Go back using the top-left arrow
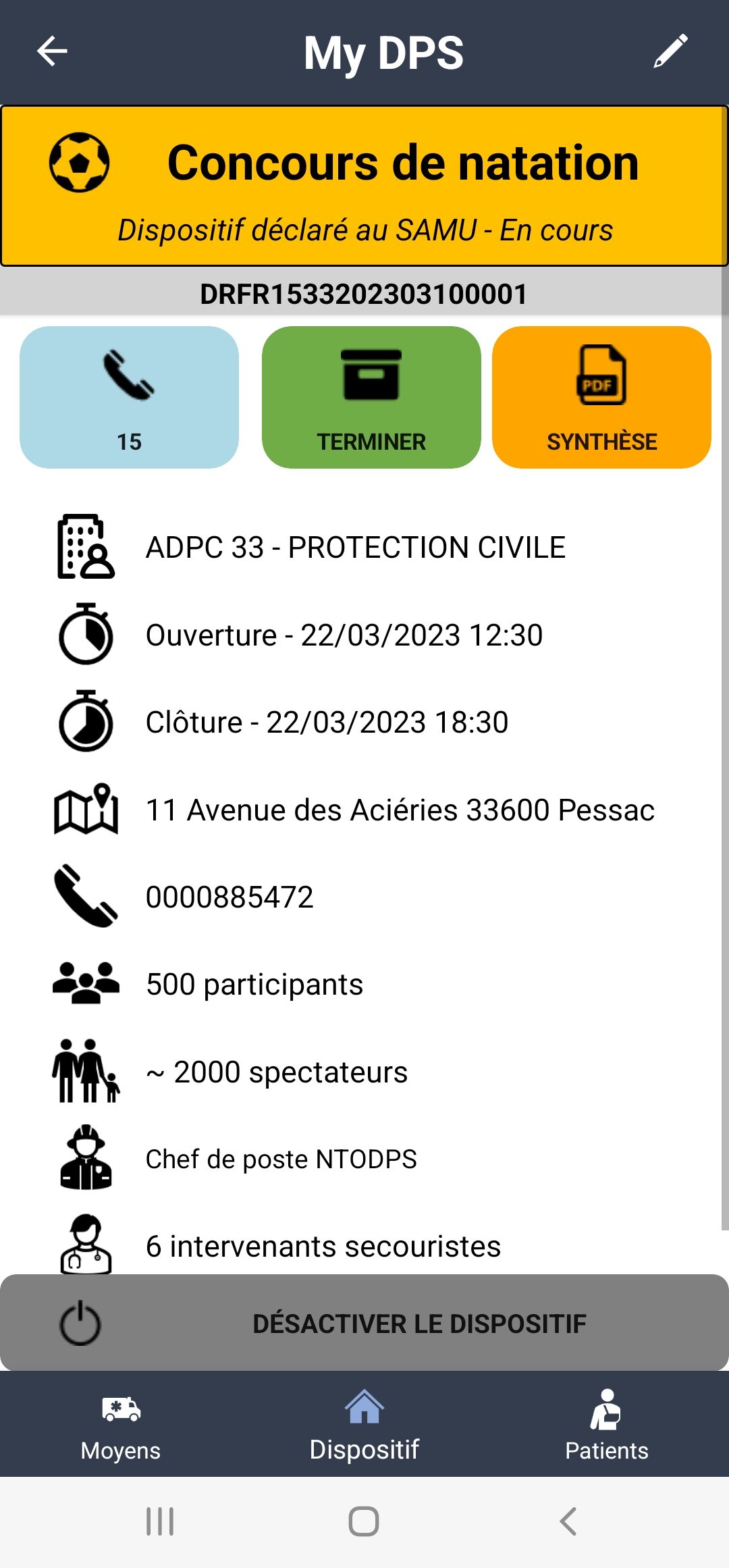The image size is (729, 1568). click(52, 51)
